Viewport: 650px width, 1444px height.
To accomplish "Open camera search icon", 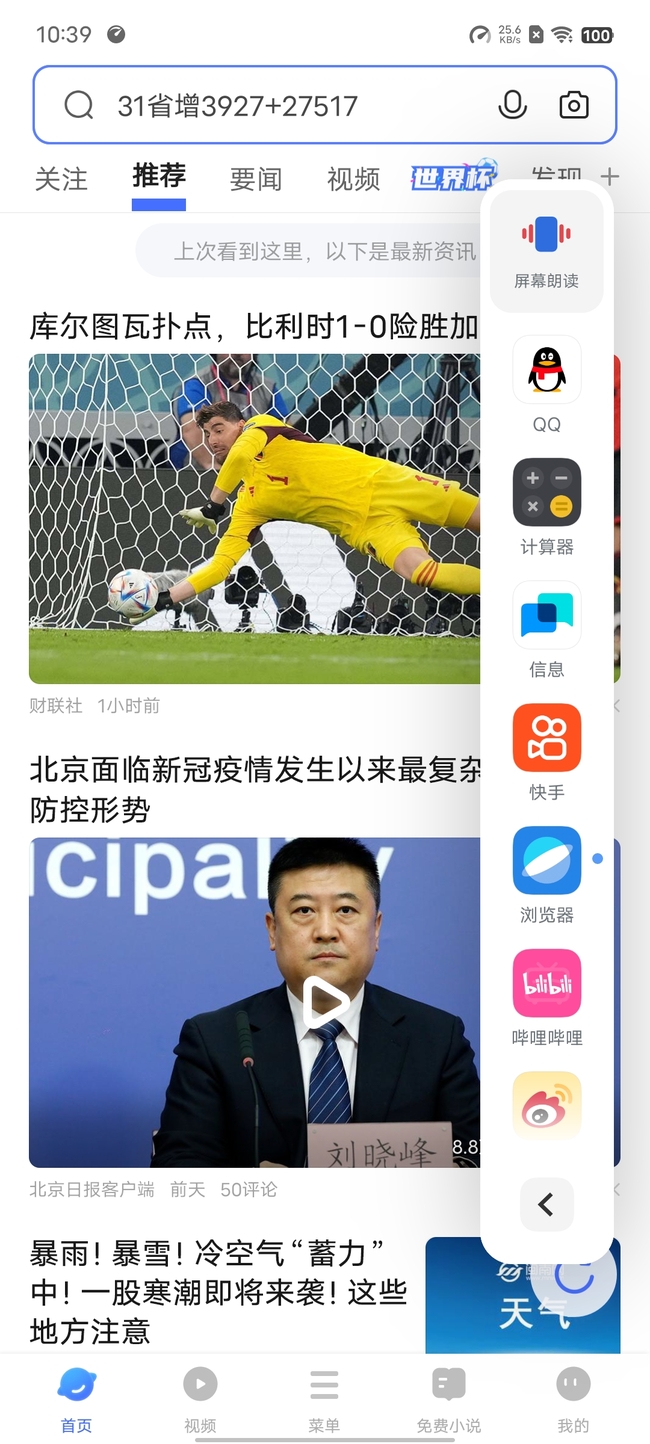I will click(574, 105).
